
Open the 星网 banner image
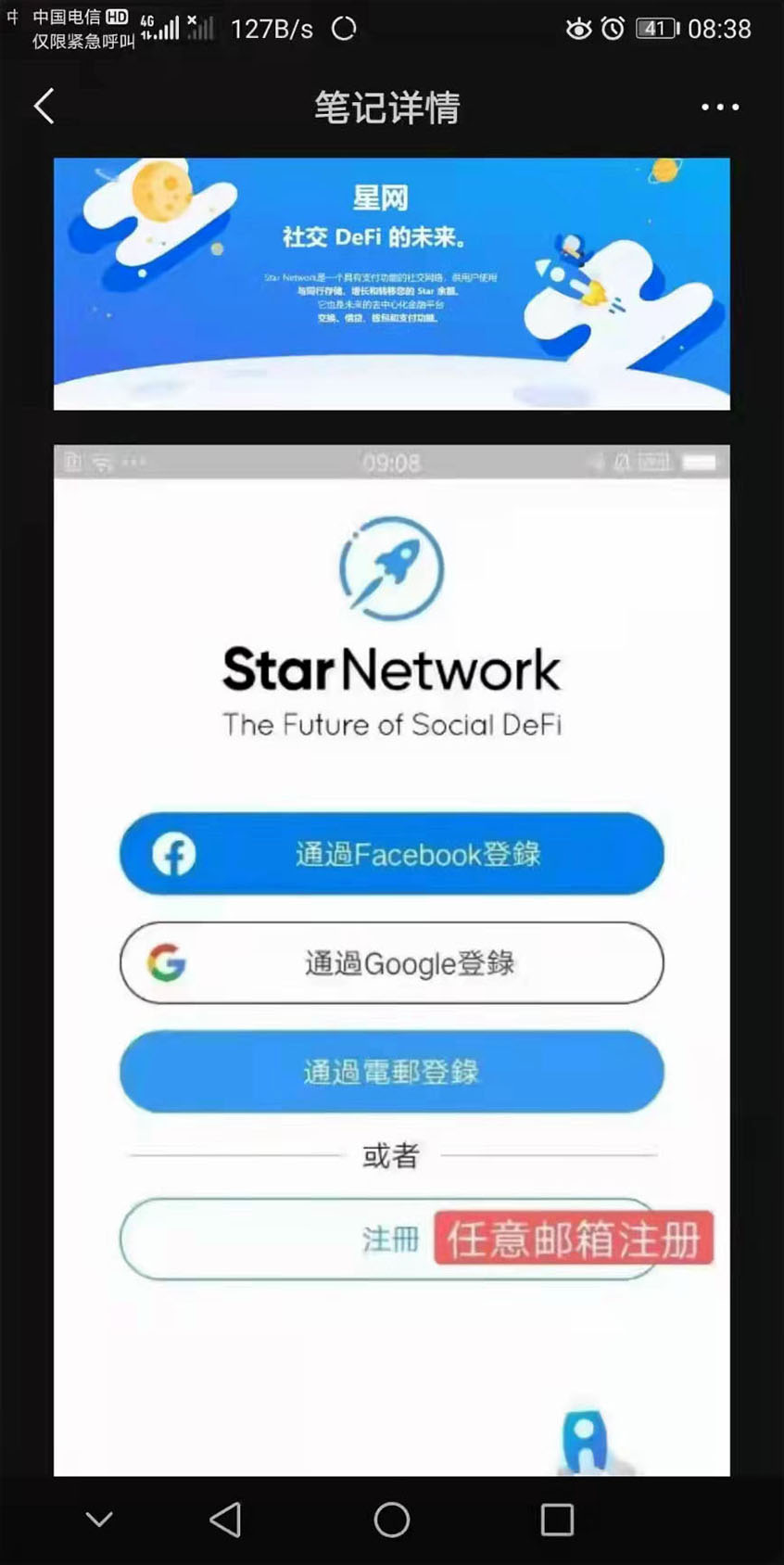pos(391,284)
